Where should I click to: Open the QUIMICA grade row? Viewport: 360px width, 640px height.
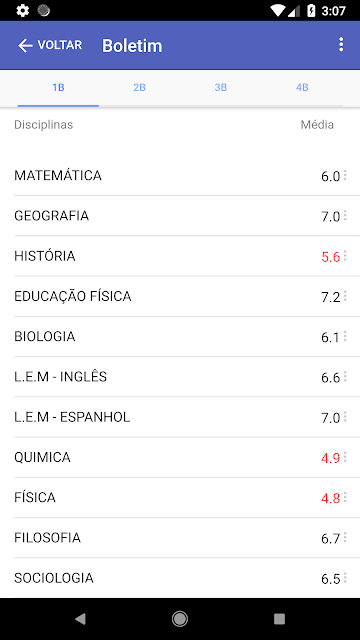180,457
